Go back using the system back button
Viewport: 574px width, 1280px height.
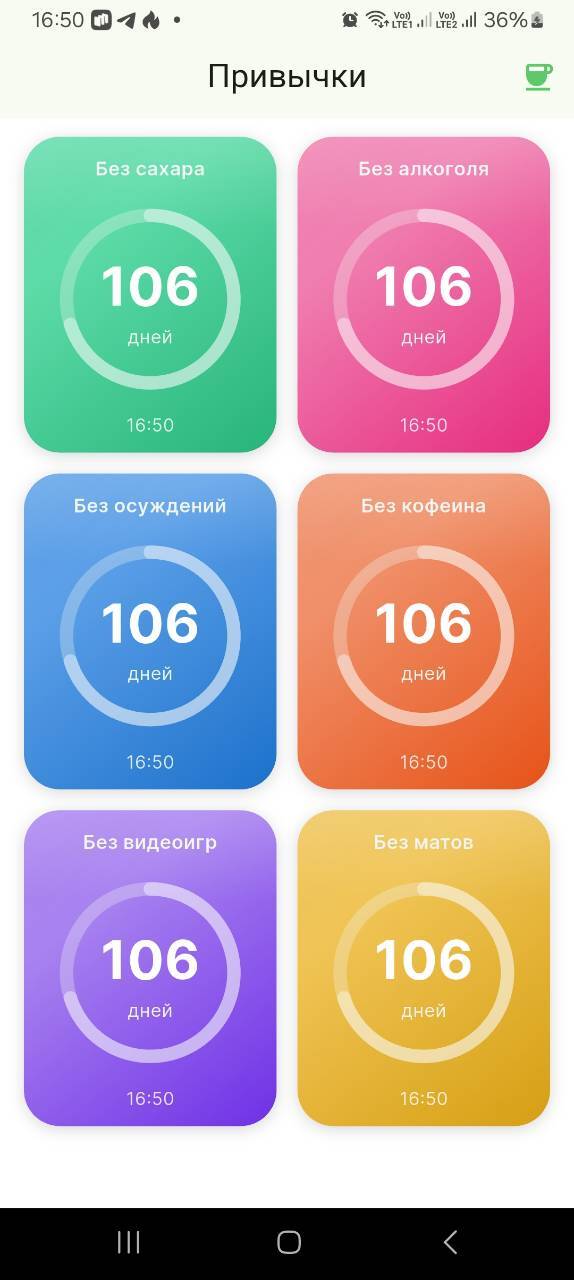[x=450, y=1242]
